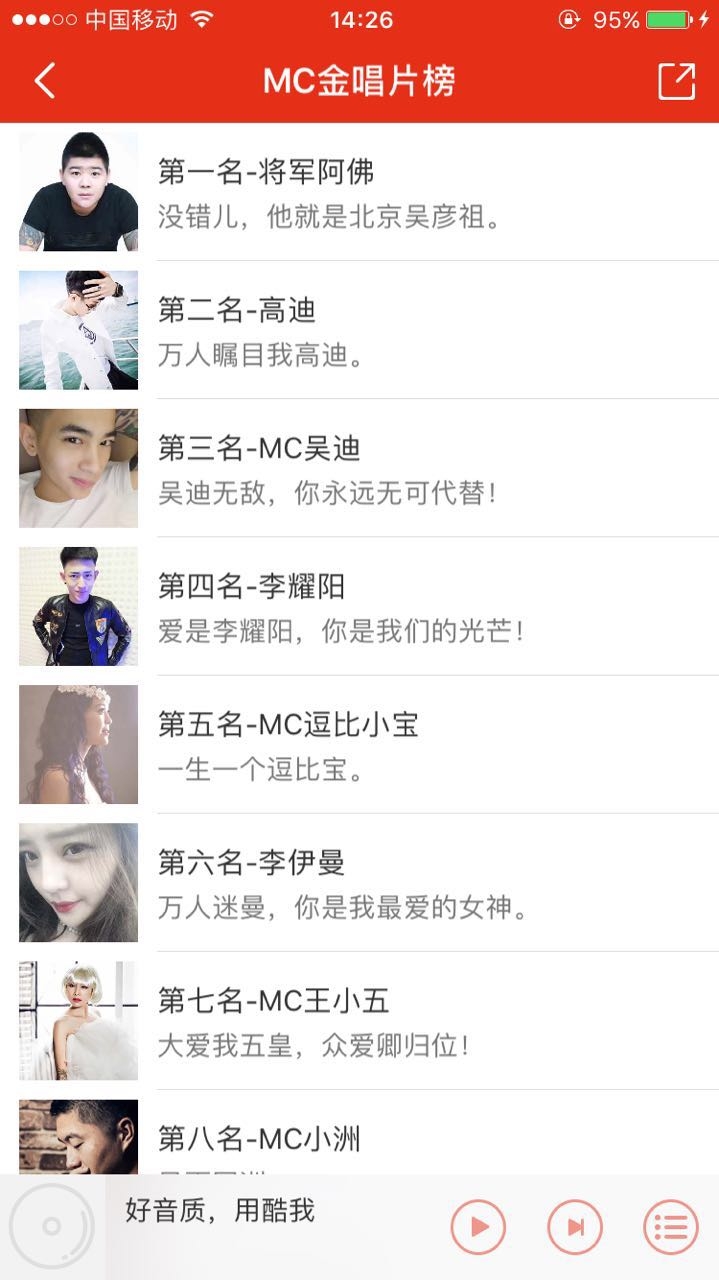Skip to the next track
Viewport: 719px width, 1280px height.
click(x=575, y=1226)
